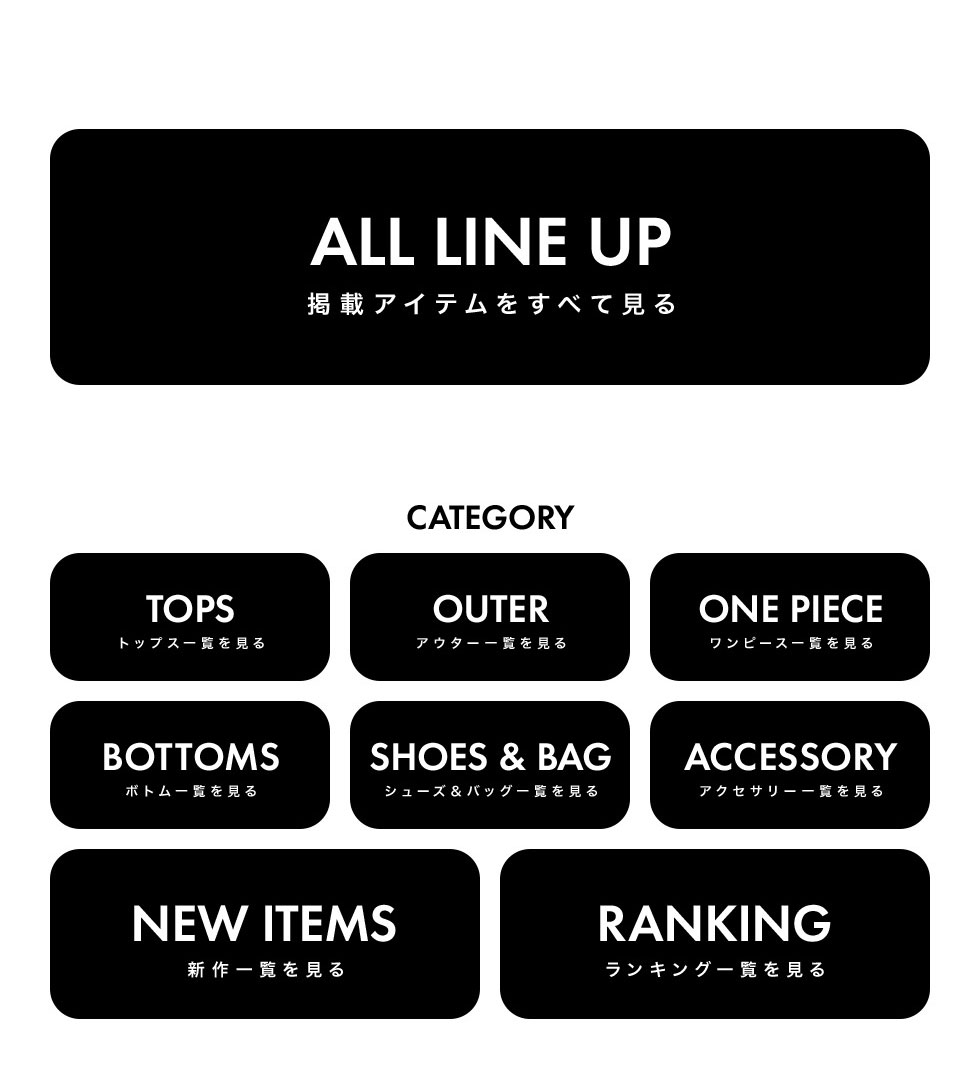Viewport: 980px width, 1080px height.
Task: Open SHOES & BAG category
Action: [490, 765]
